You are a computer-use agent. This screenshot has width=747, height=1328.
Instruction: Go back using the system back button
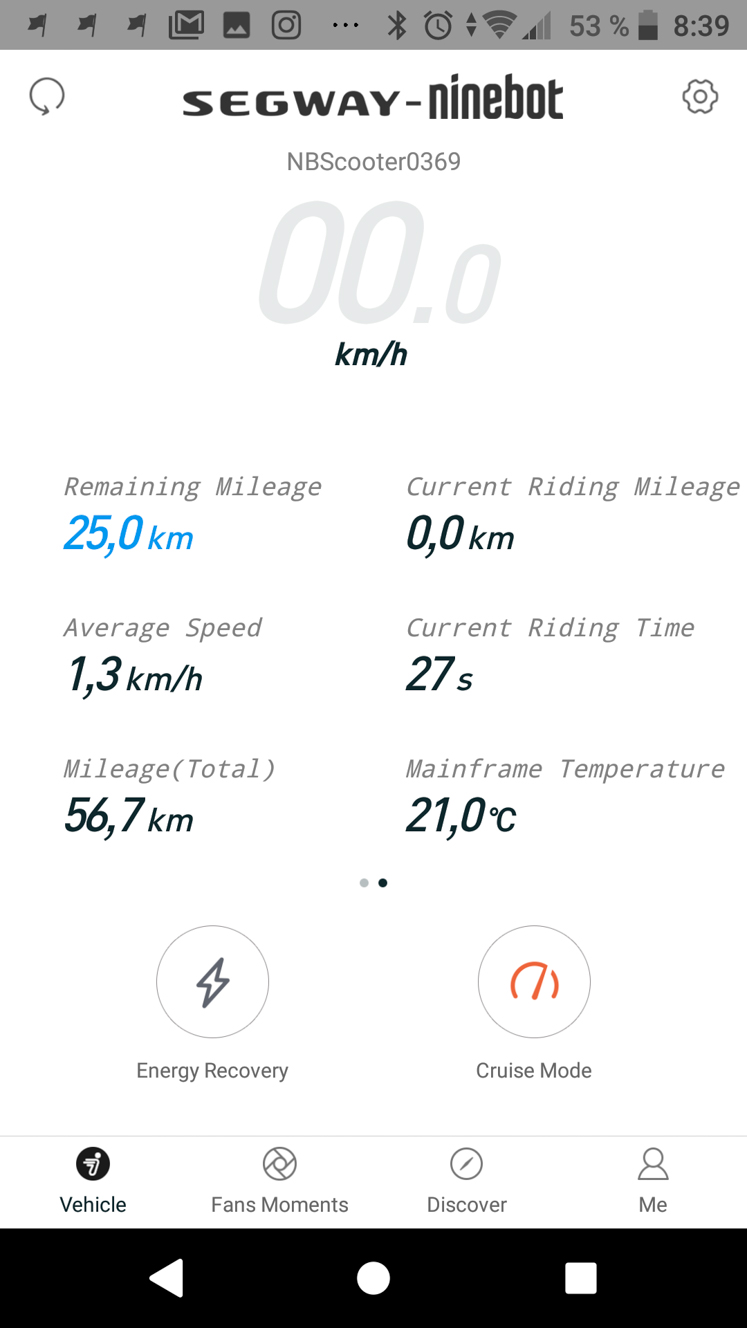[167, 1278]
